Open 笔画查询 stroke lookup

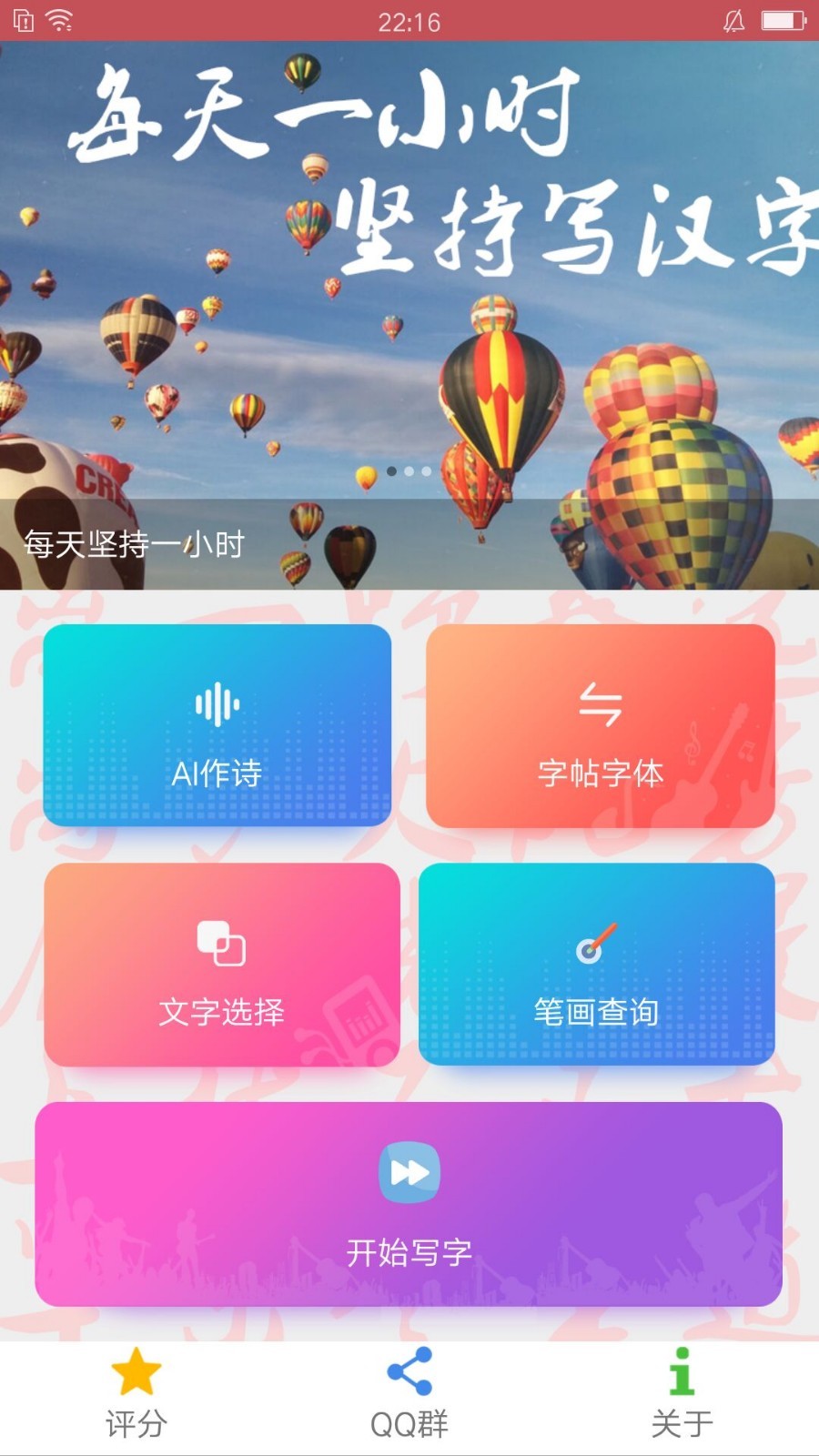596,965
